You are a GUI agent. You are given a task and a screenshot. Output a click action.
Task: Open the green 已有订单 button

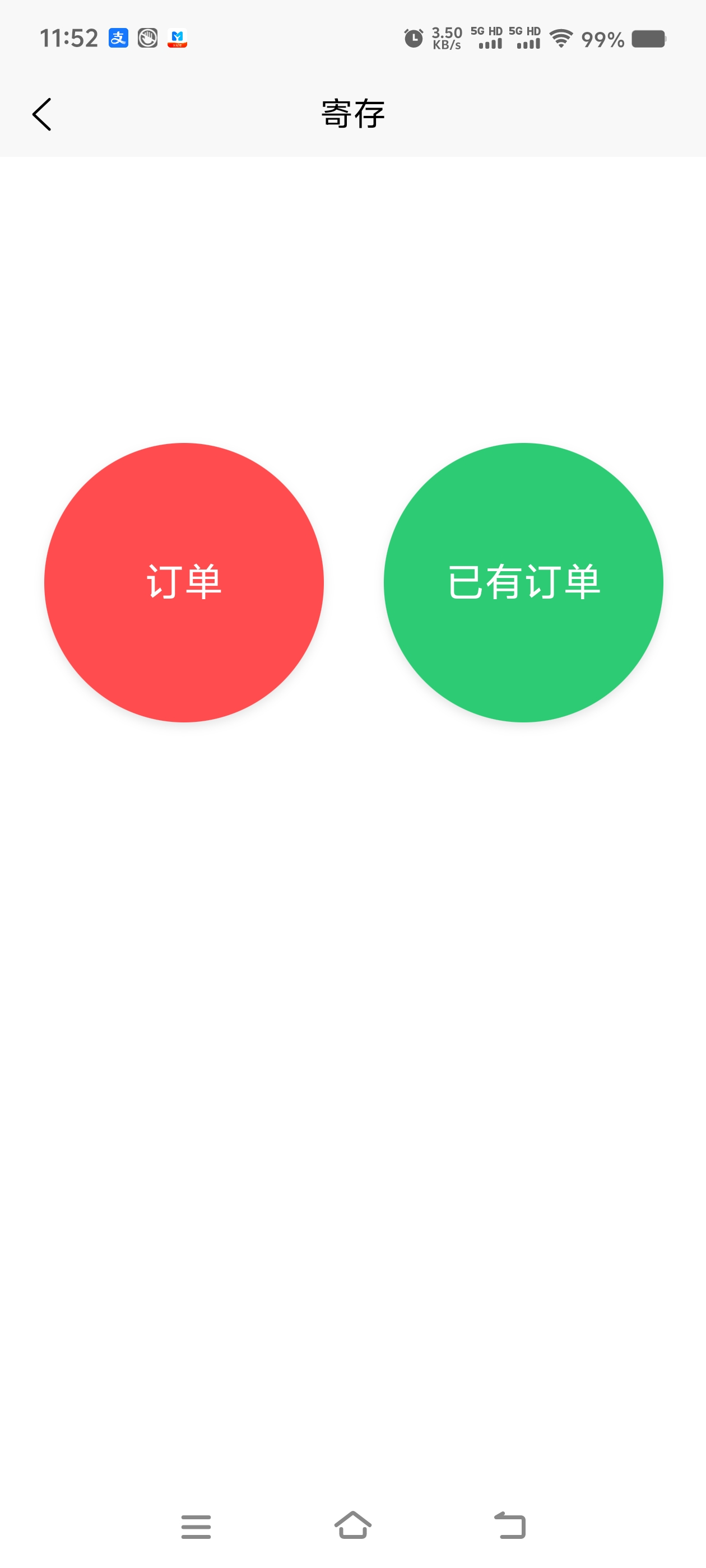pyautogui.click(x=523, y=582)
